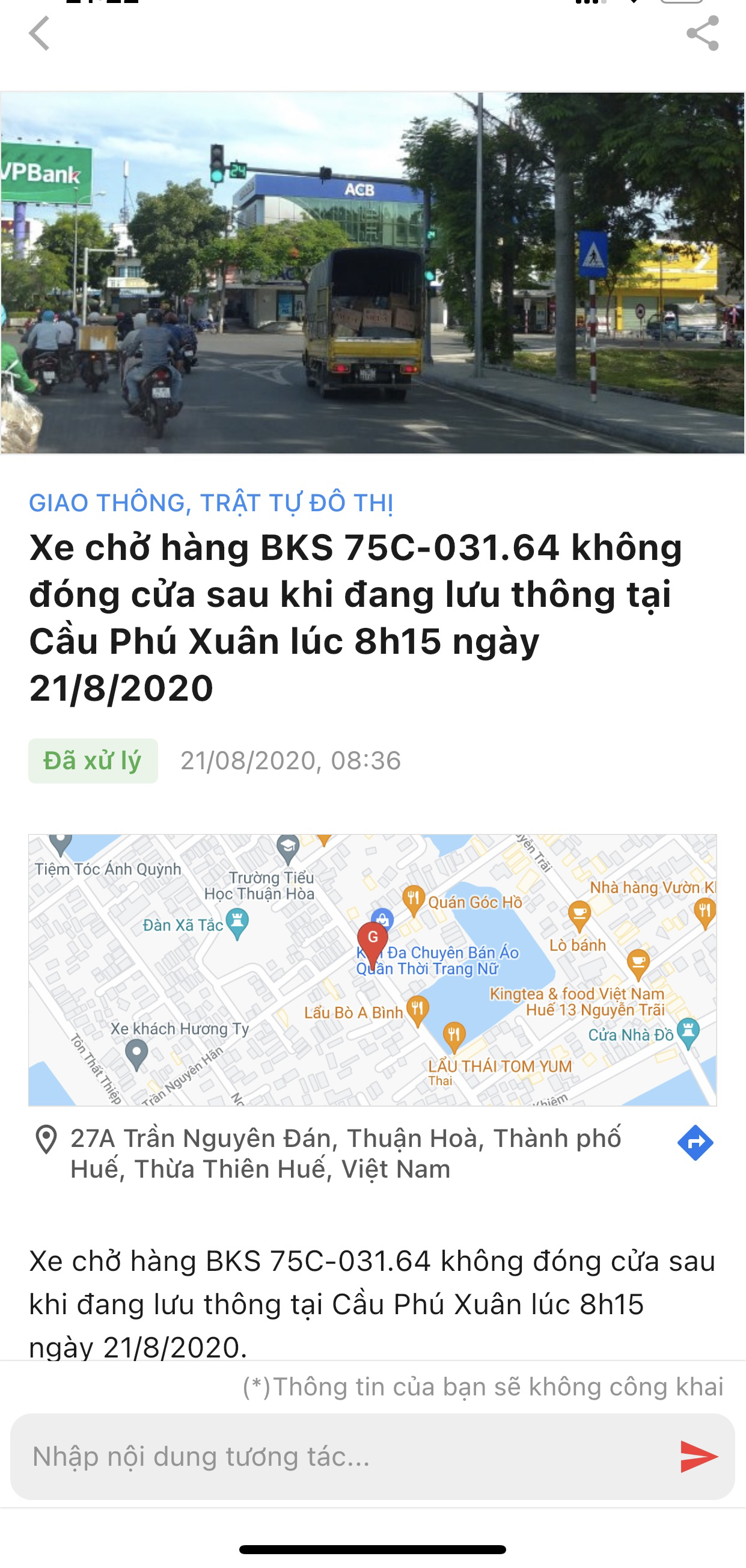
Task: Get directions to 27A Trần Nguyên Đán
Action: [695, 1143]
